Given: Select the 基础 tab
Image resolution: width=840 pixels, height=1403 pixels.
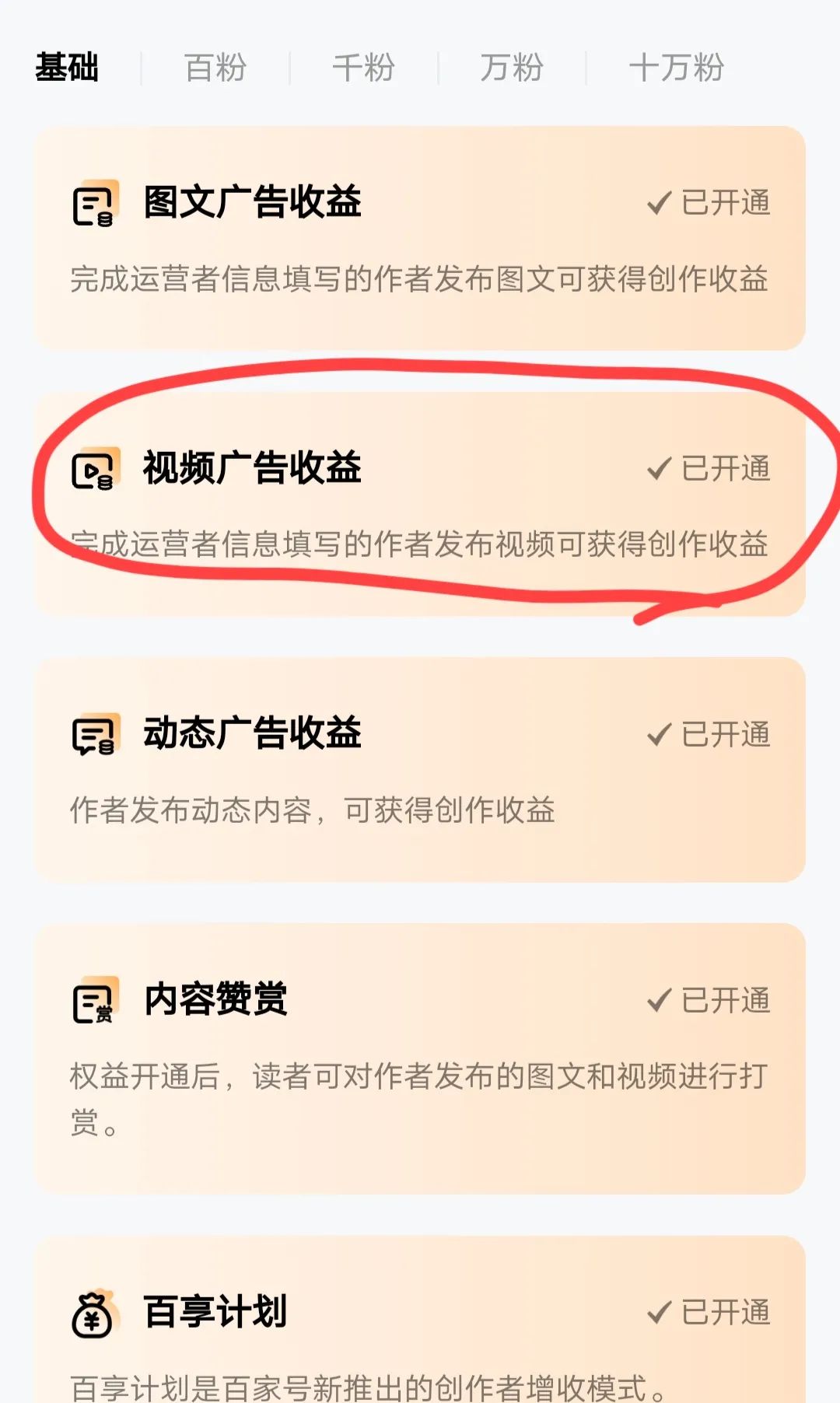Looking at the screenshot, I should (67, 68).
